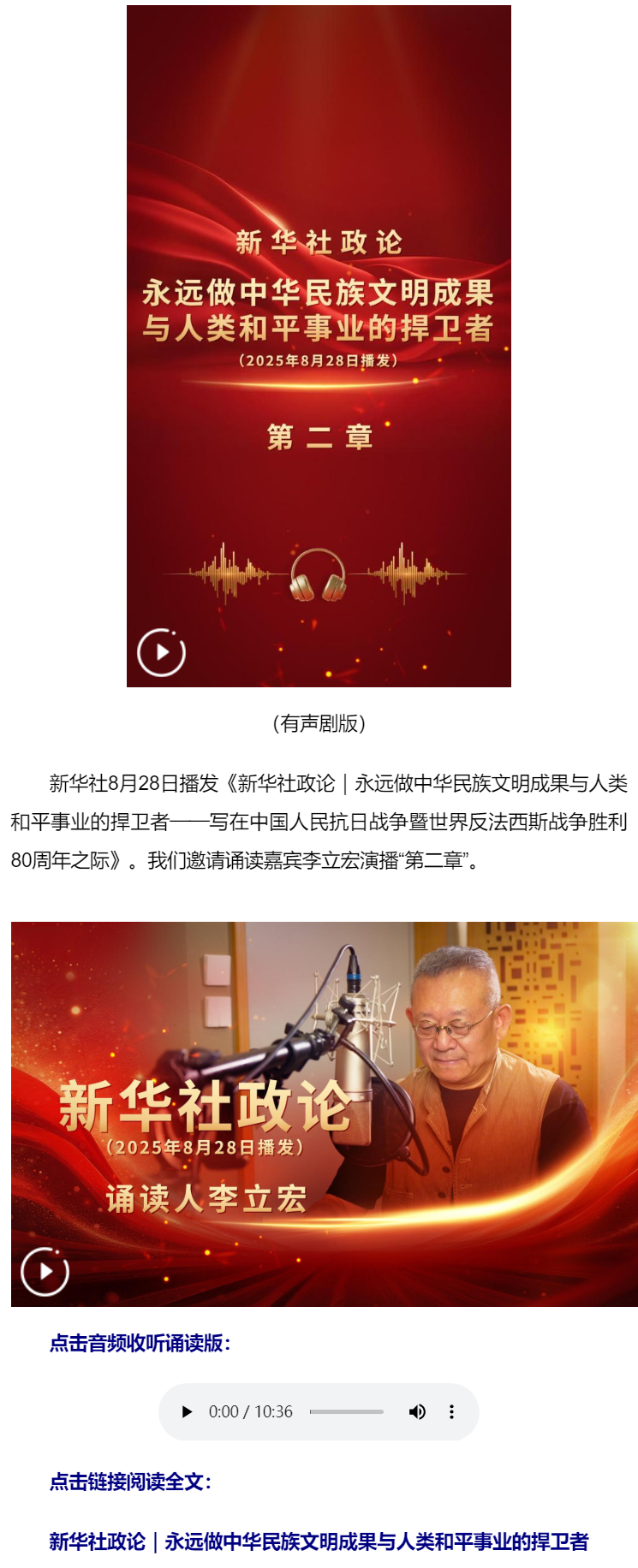The height and width of the screenshot is (1568, 638).
Task: Mute the audio player volume
Action: [417, 1411]
